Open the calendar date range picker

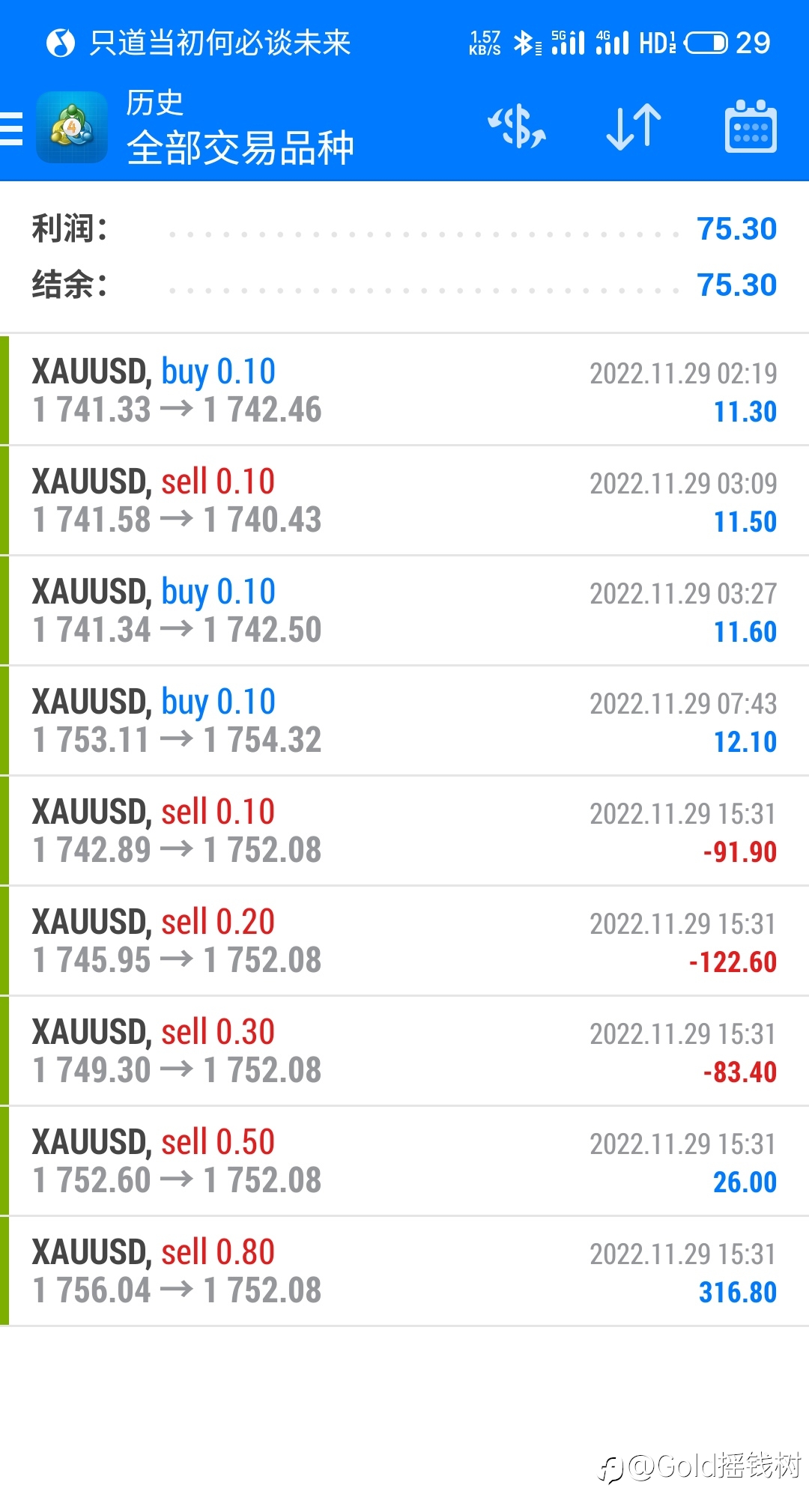[751, 127]
